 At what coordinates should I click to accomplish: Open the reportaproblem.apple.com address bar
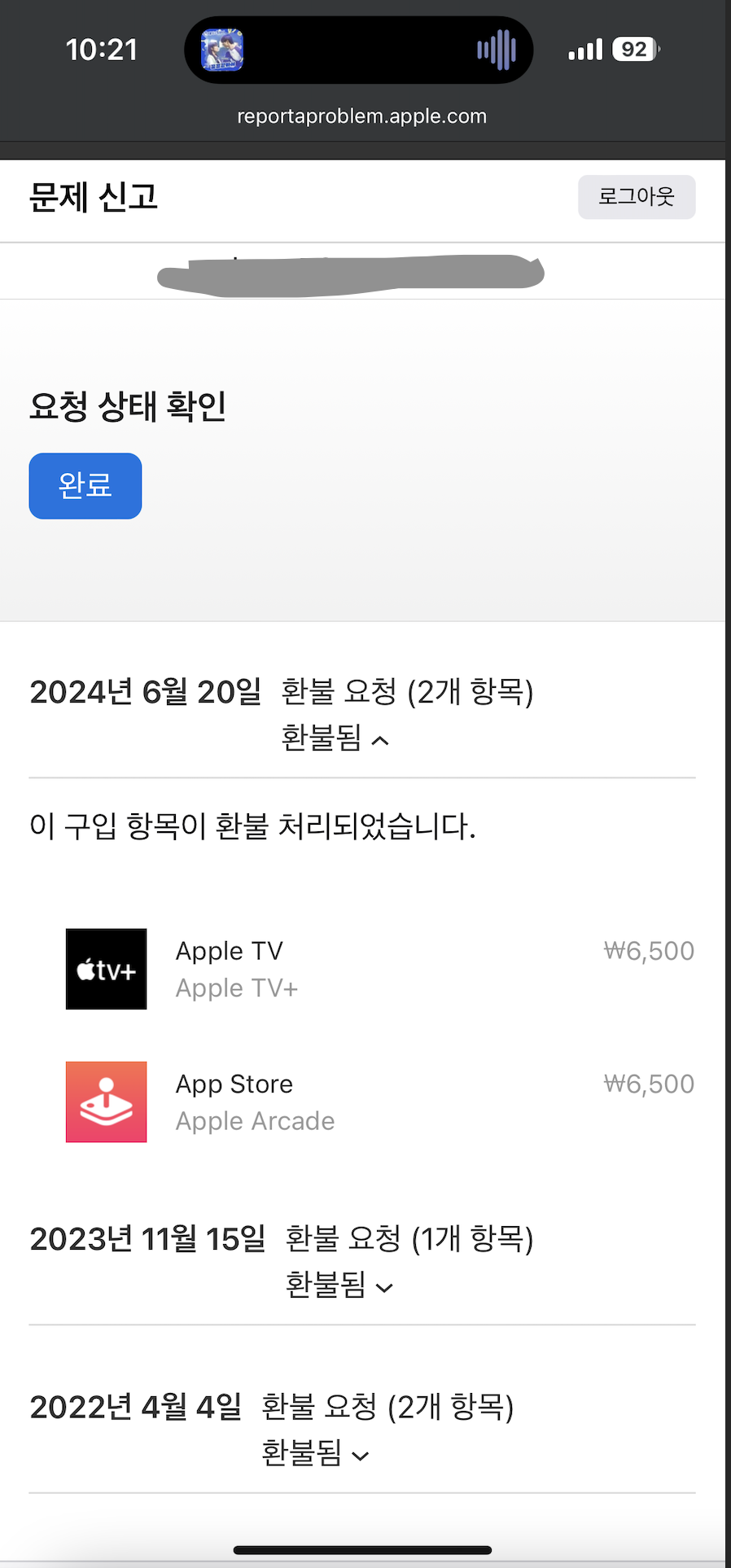tap(361, 116)
